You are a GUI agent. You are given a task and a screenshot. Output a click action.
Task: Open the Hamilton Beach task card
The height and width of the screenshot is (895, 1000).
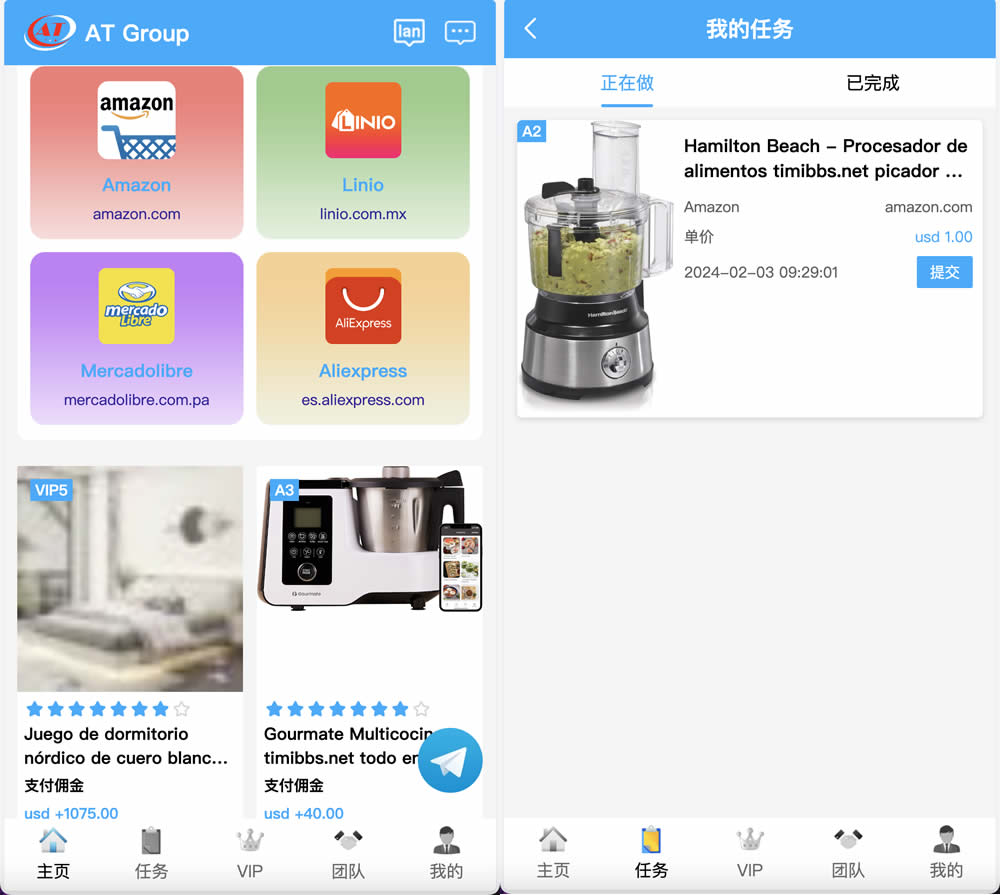pyautogui.click(x=750, y=268)
